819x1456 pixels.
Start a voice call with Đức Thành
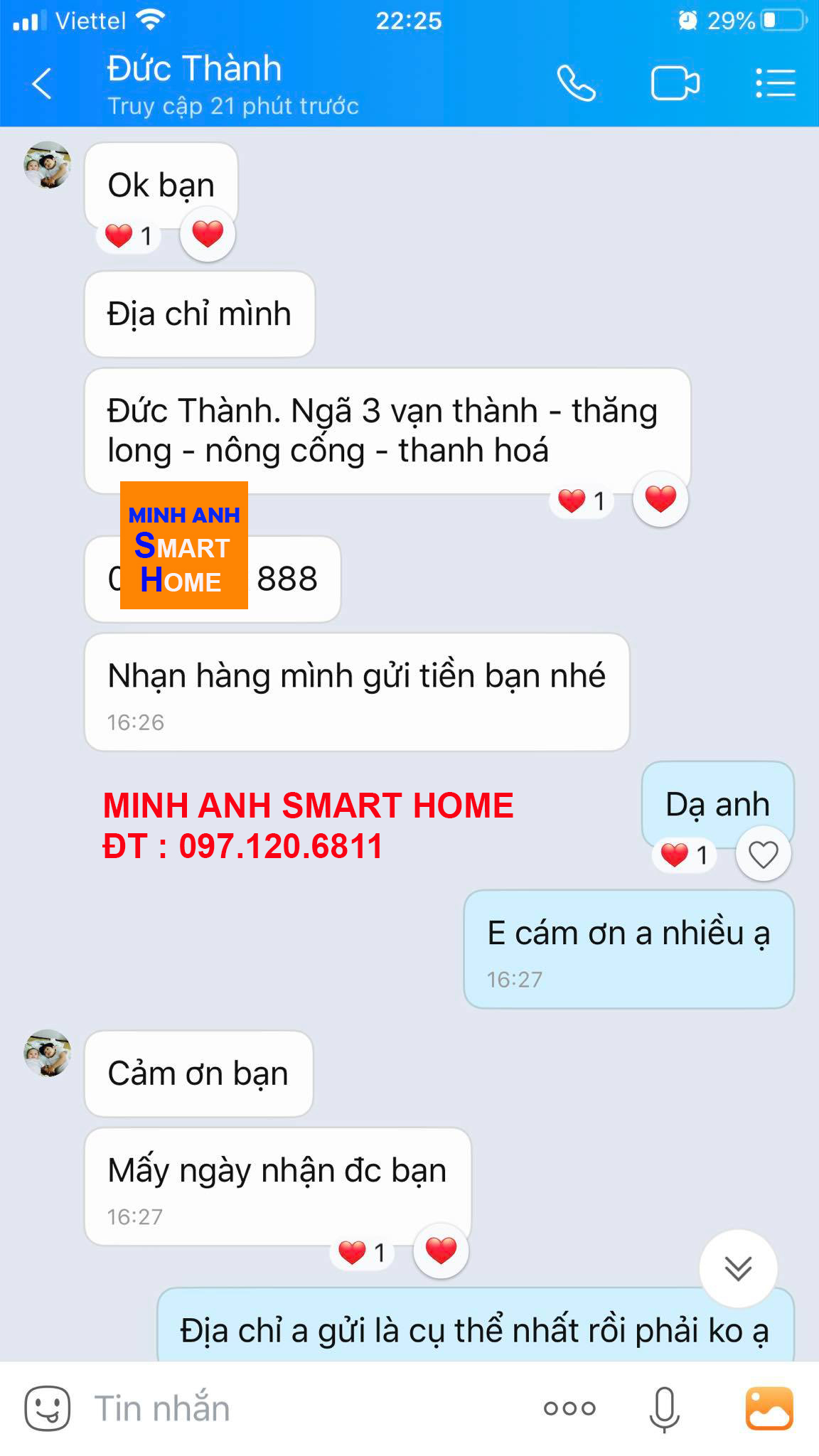coord(576,84)
